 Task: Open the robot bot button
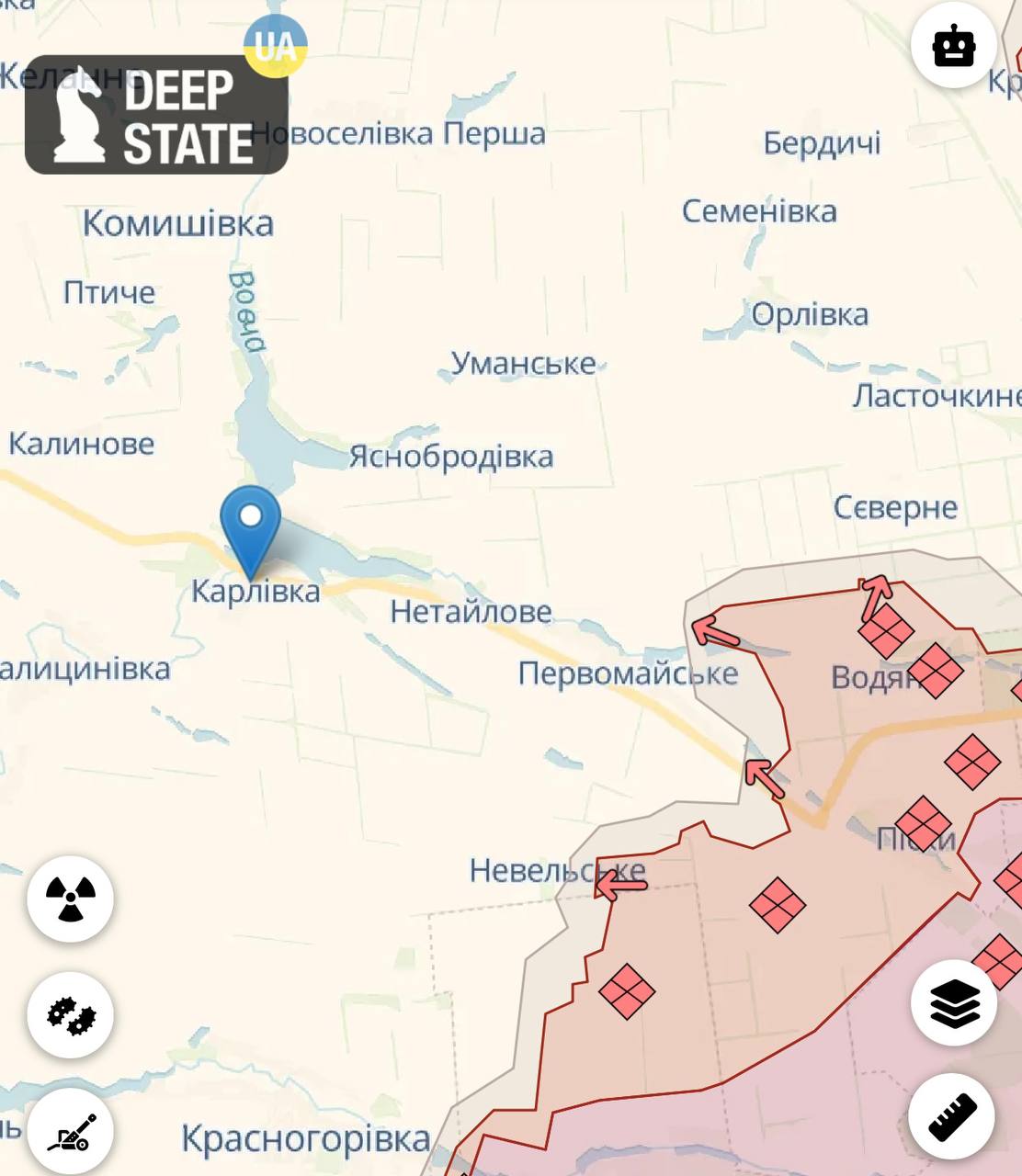(x=953, y=46)
